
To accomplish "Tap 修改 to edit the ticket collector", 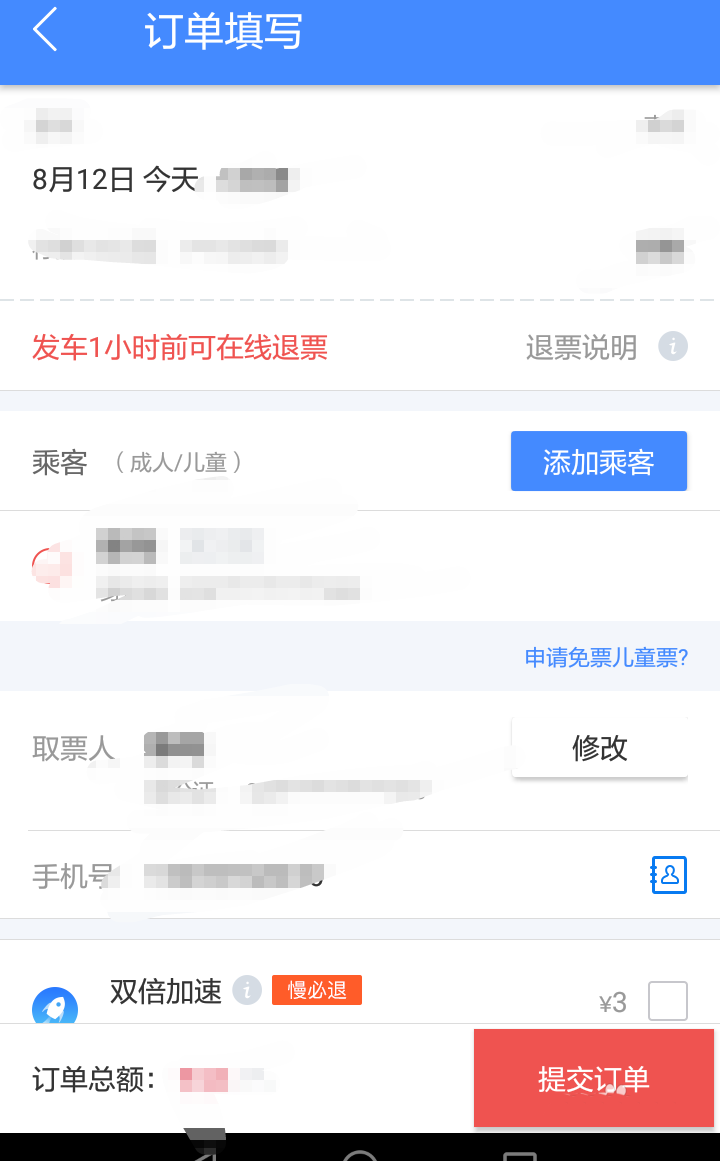I will coord(599,747).
